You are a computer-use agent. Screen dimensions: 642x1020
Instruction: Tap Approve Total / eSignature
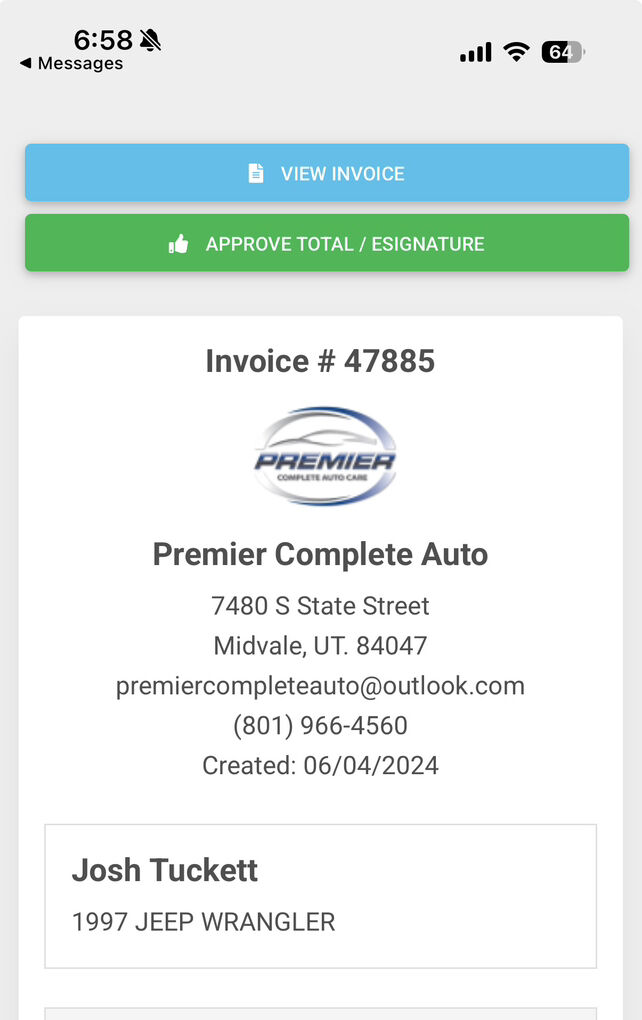pos(327,243)
